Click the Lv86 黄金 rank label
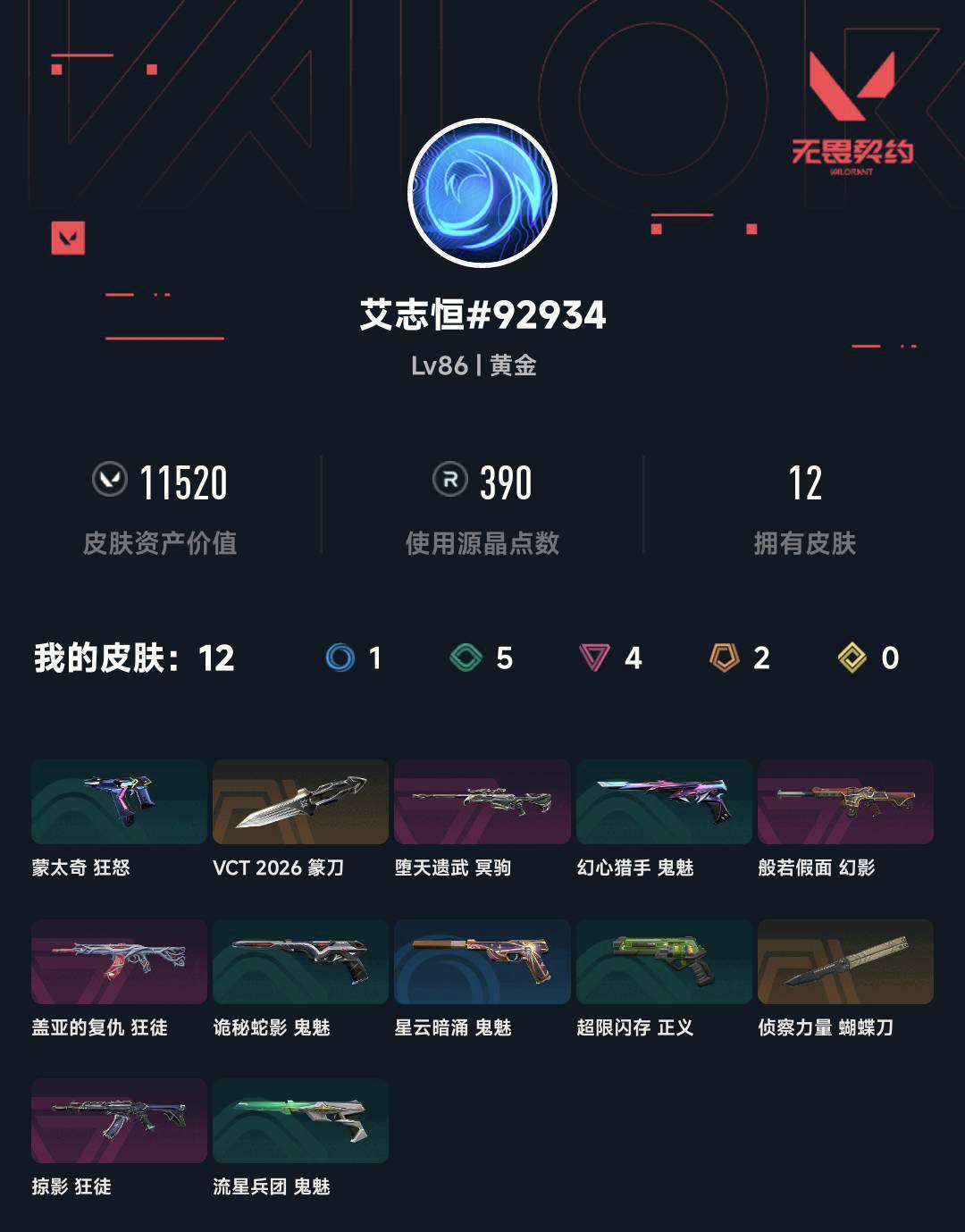Screen dimensions: 965x1232 pyautogui.click(x=482, y=366)
